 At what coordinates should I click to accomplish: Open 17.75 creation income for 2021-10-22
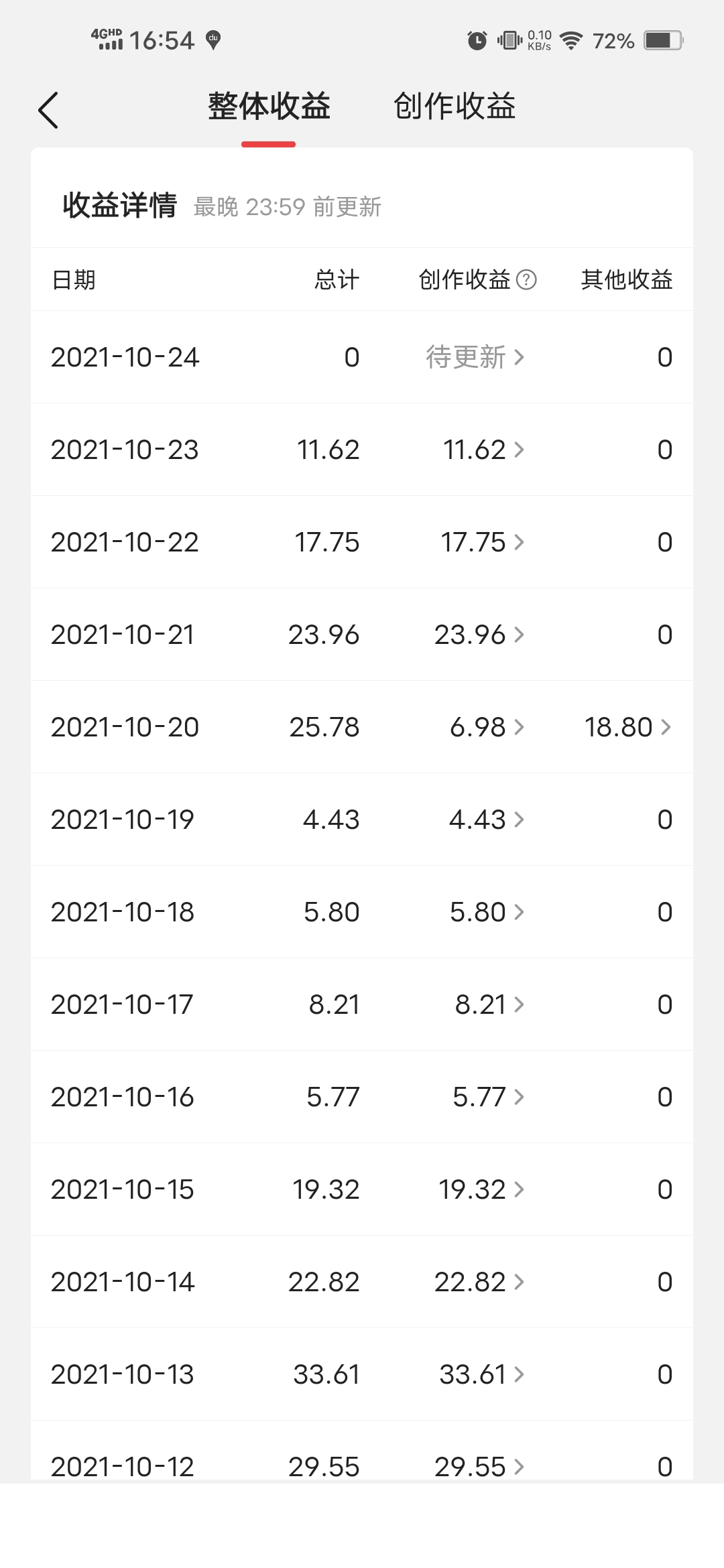click(482, 542)
